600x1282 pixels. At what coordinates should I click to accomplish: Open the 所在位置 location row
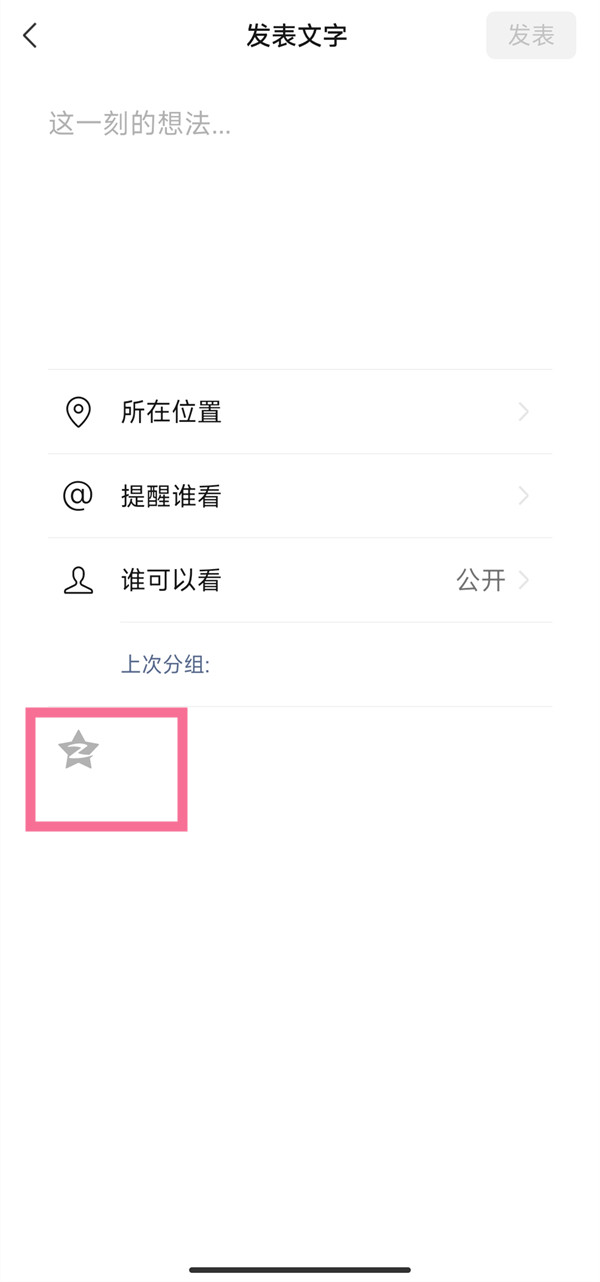[x=299, y=412]
